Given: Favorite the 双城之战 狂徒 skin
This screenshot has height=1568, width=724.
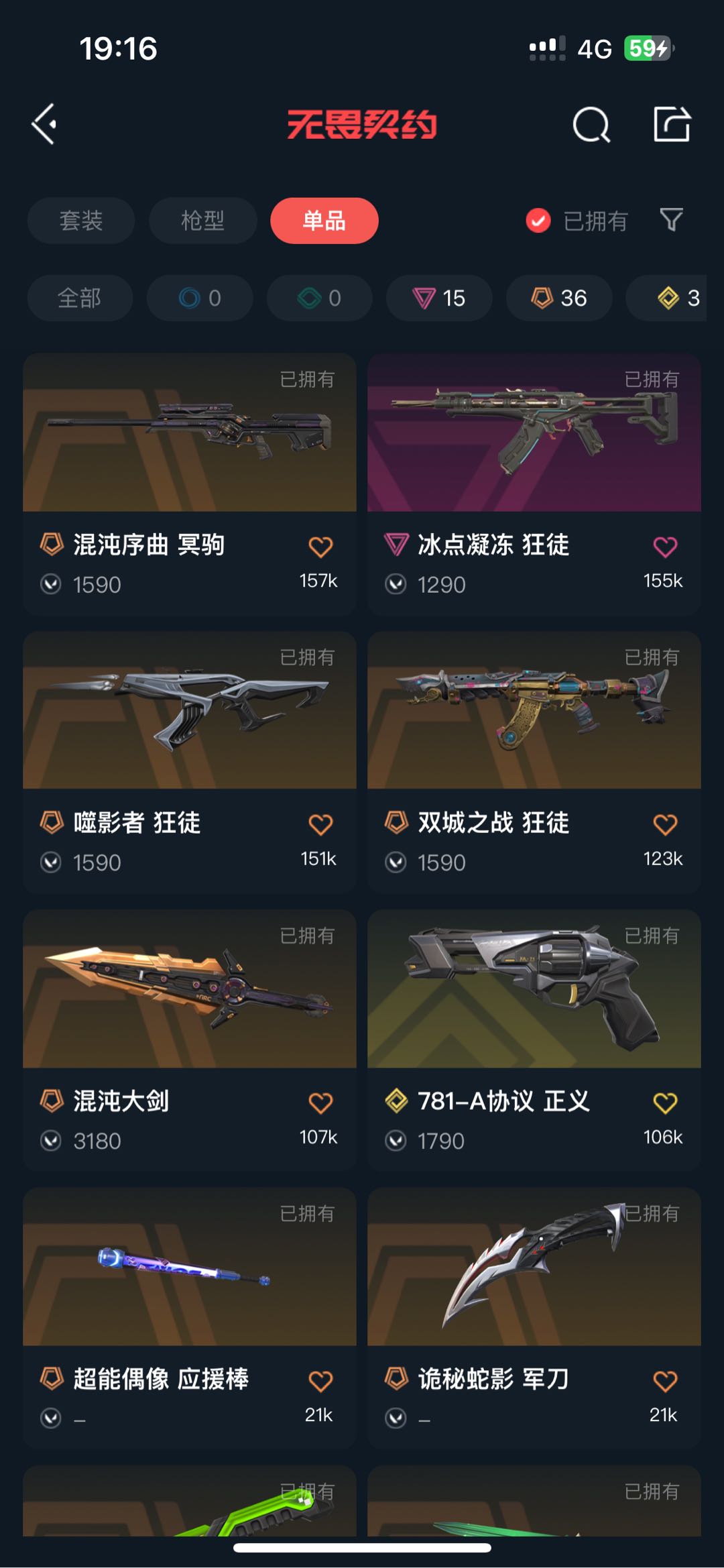Looking at the screenshot, I should pos(665,824).
